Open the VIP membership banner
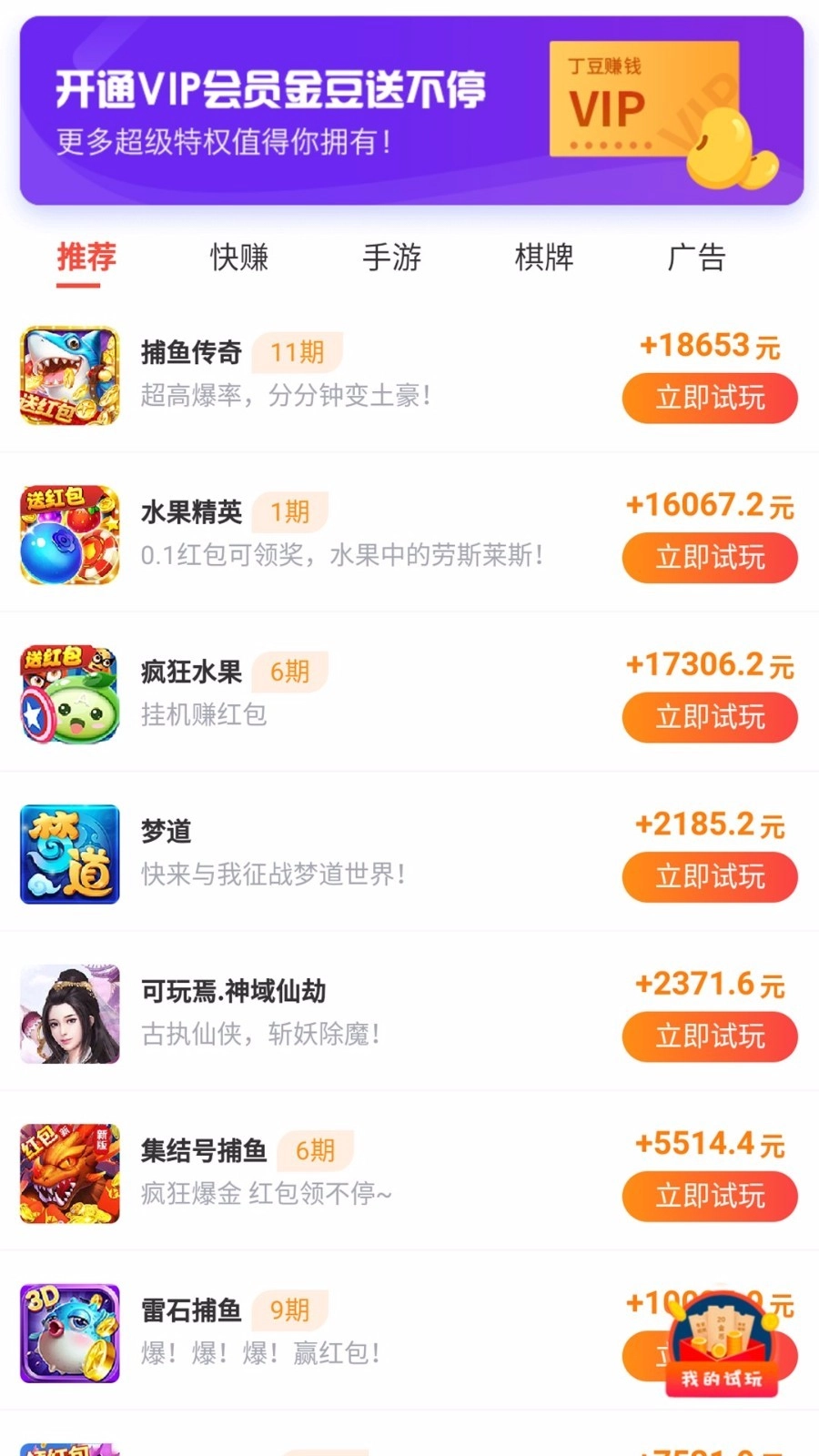The image size is (819, 1456). click(x=411, y=110)
